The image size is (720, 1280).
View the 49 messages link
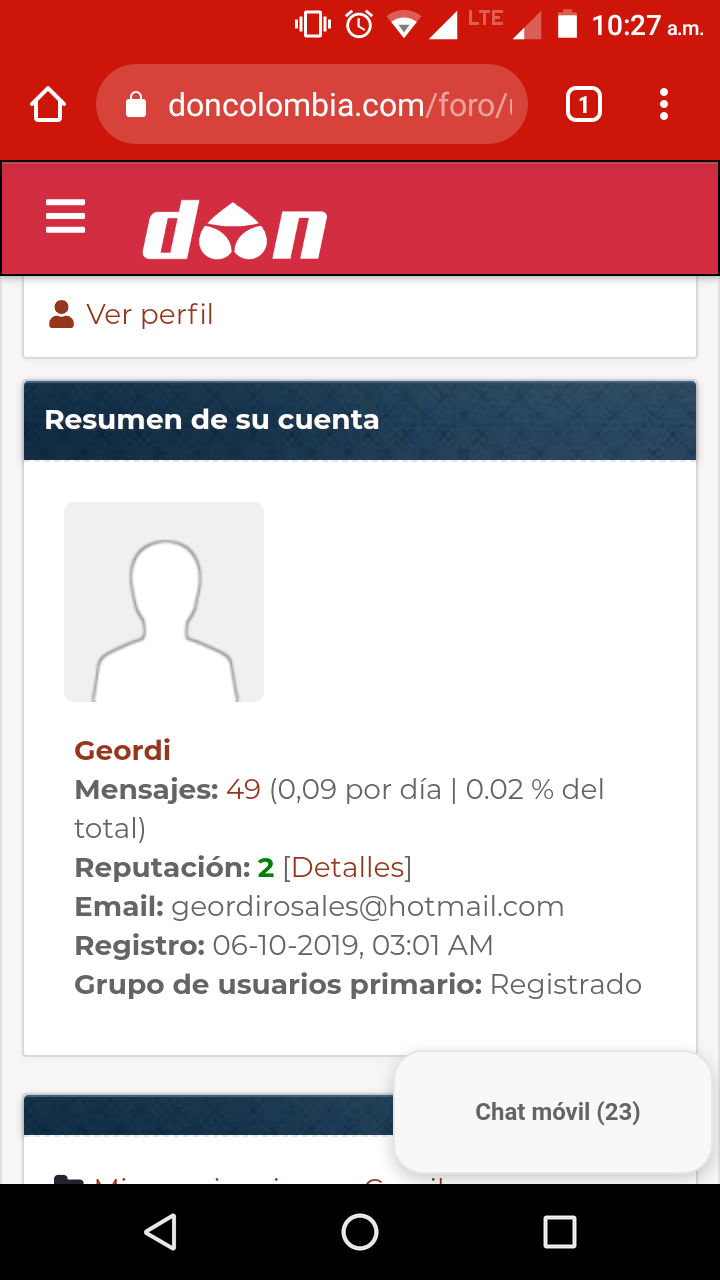click(x=243, y=790)
